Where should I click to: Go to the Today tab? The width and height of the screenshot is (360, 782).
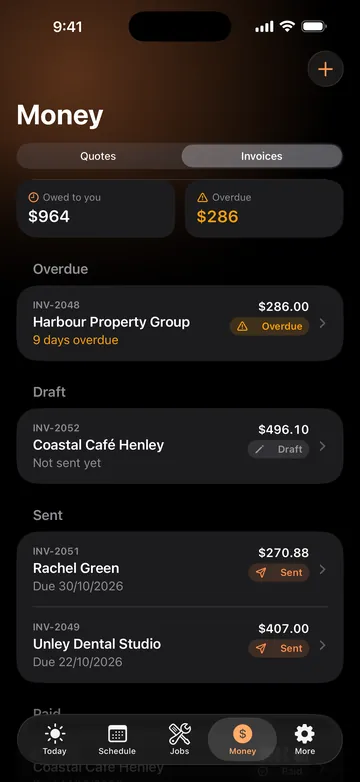coord(54,740)
